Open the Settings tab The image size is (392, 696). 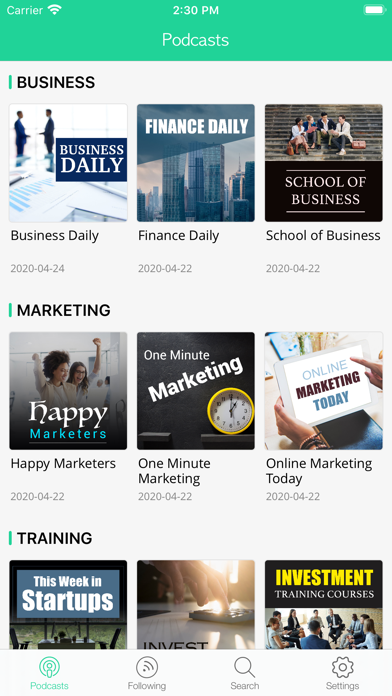pyautogui.click(x=342, y=673)
